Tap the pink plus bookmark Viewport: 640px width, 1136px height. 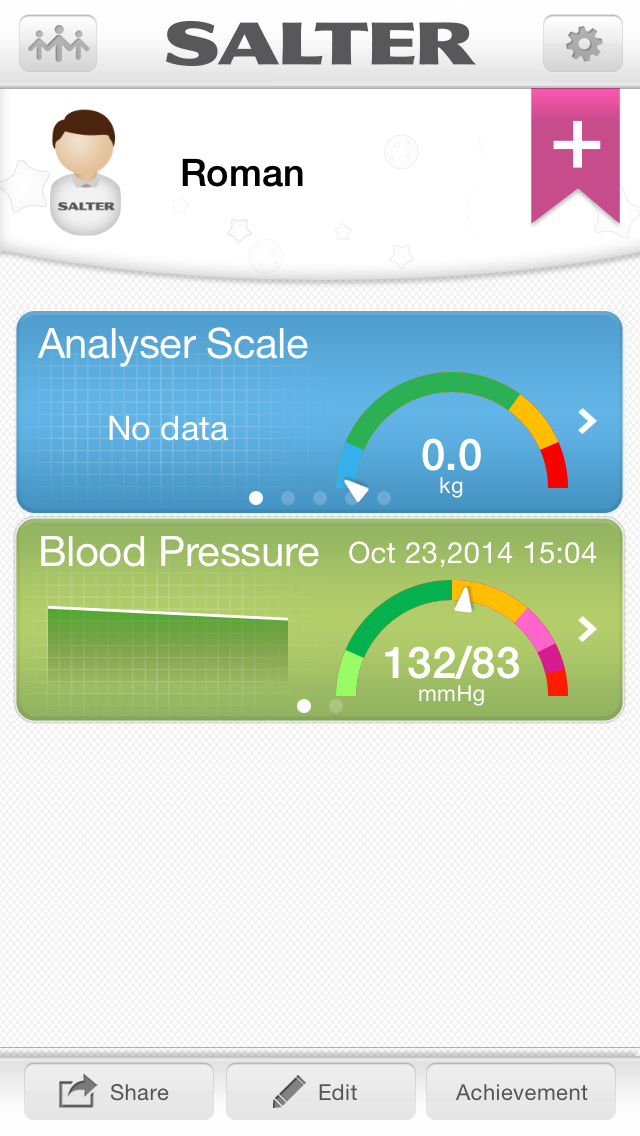576,150
